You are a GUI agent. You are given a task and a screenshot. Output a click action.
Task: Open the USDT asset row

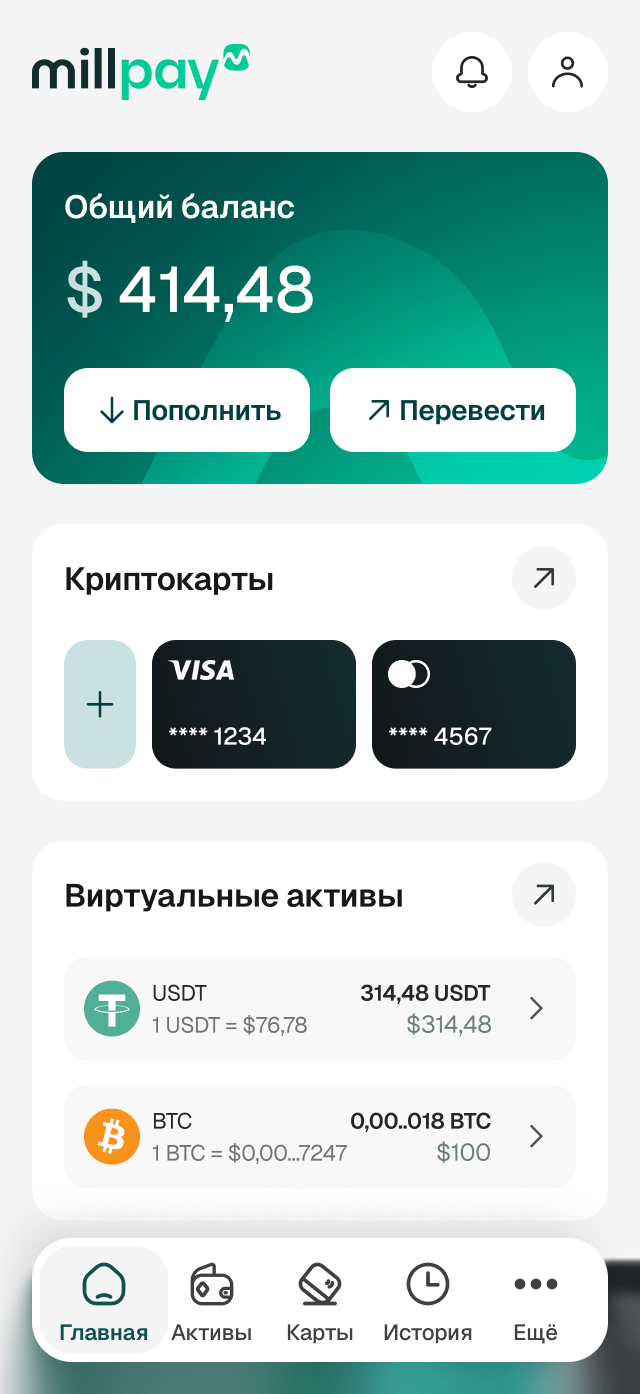[x=320, y=1008]
